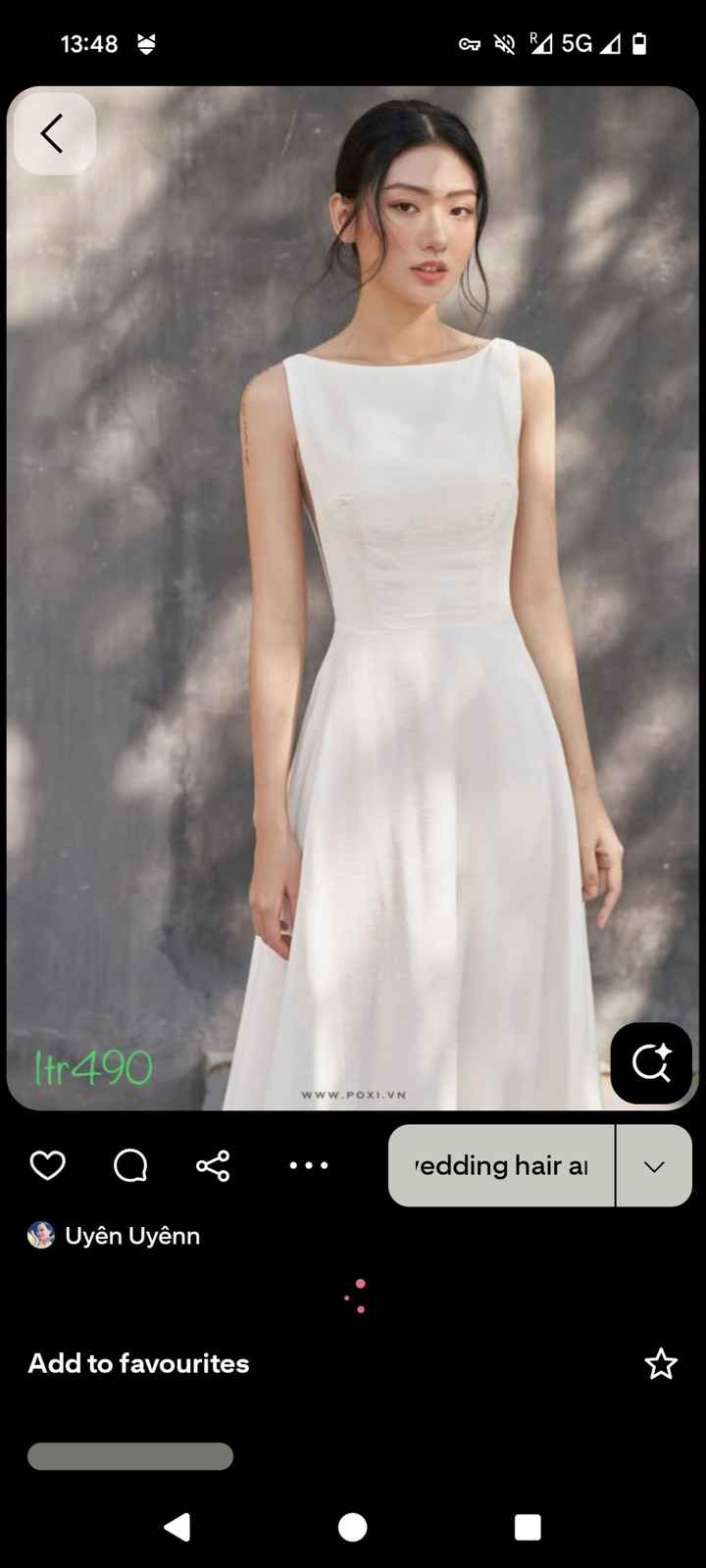This screenshot has height=1568, width=706.
Task: Open the comments bubble
Action: 130,1165
